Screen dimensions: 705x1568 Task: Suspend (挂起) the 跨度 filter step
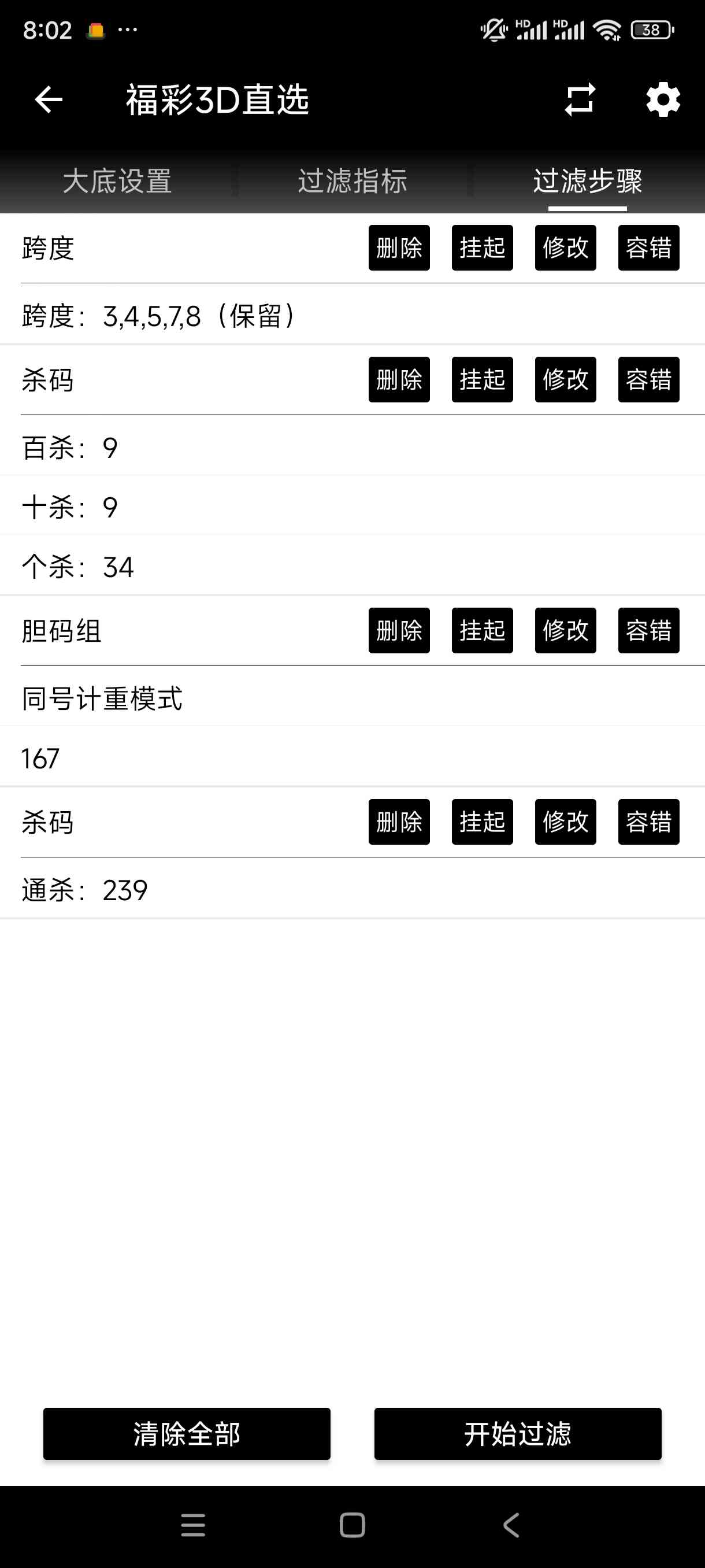pos(482,247)
